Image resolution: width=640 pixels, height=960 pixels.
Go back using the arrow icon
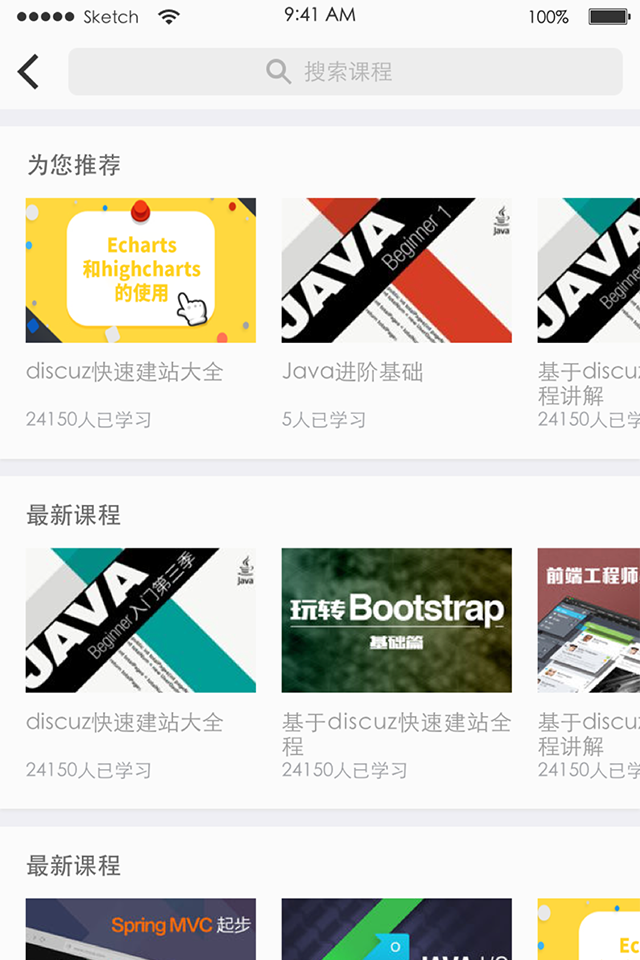28,72
